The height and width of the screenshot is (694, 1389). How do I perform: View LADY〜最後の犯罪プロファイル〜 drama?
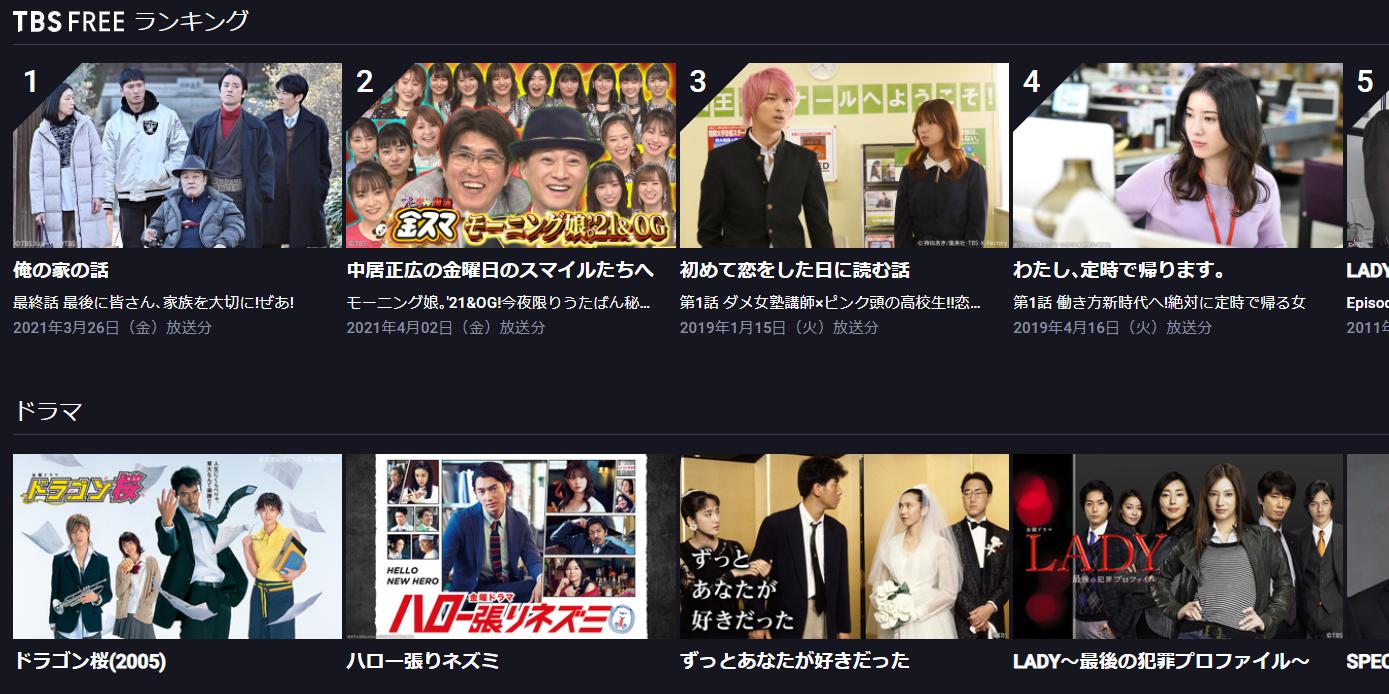(1177, 546)
